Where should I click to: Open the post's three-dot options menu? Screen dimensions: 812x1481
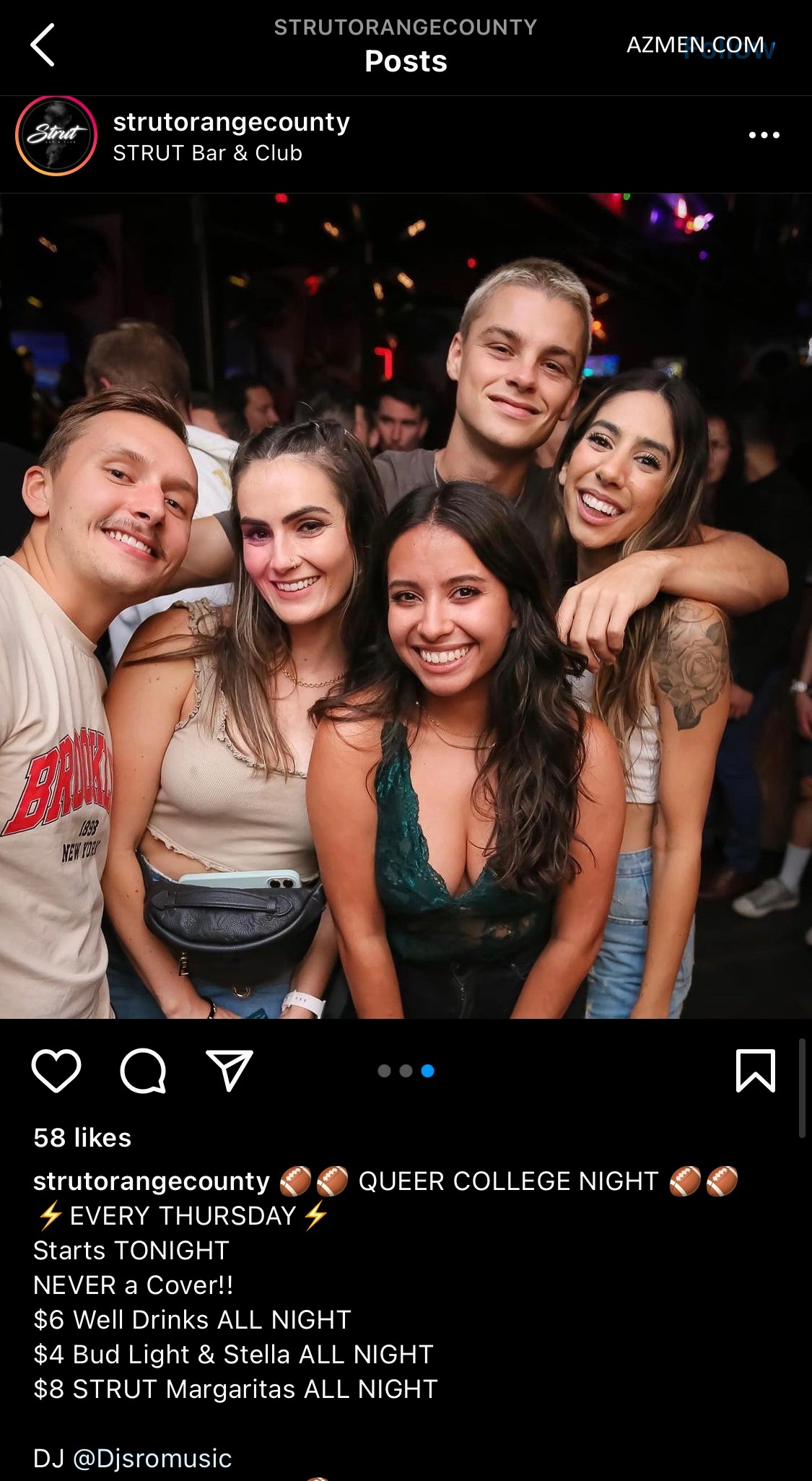(764, 135)
